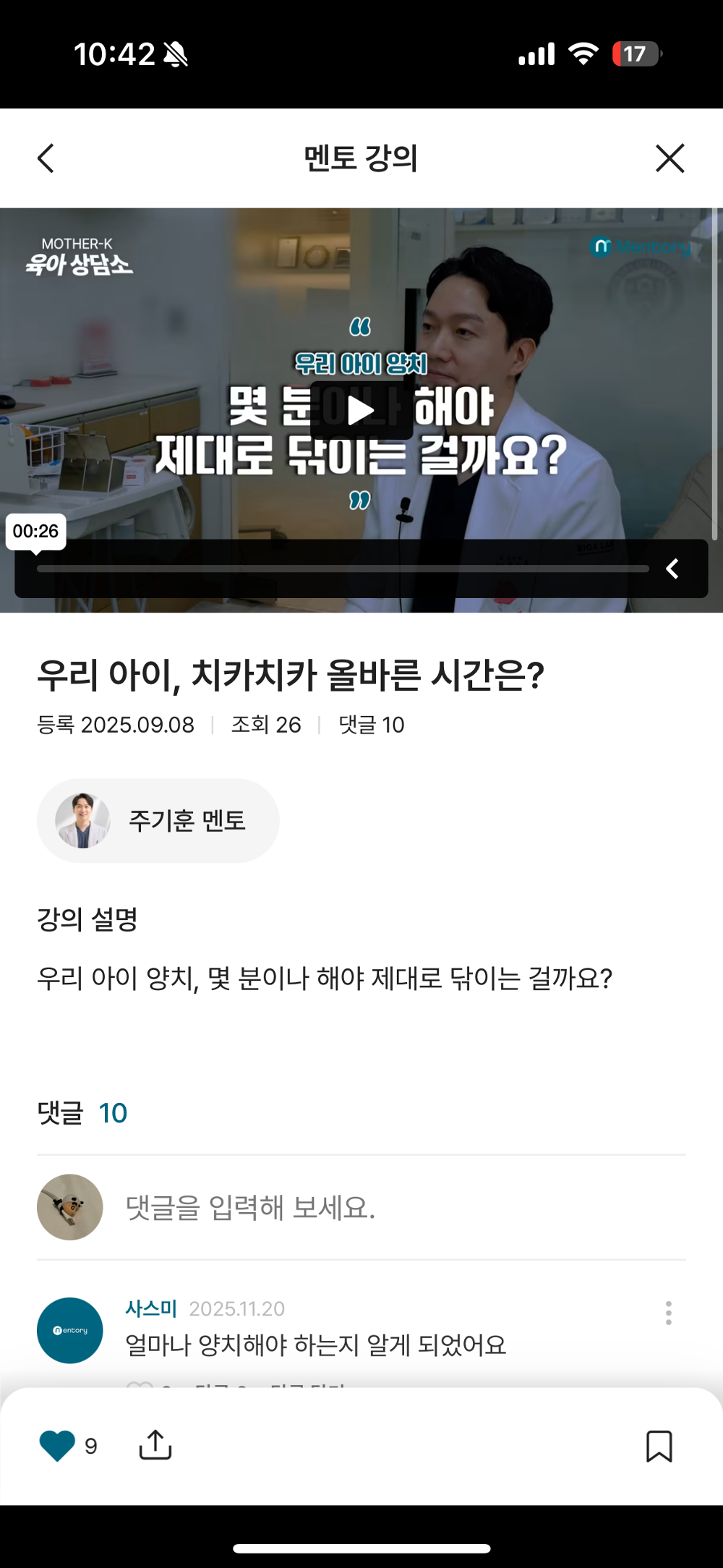Viewport: 723px width, 1568px height.
Task: Open 주기훈 멘토's mentor page
Action: [187, 820]
